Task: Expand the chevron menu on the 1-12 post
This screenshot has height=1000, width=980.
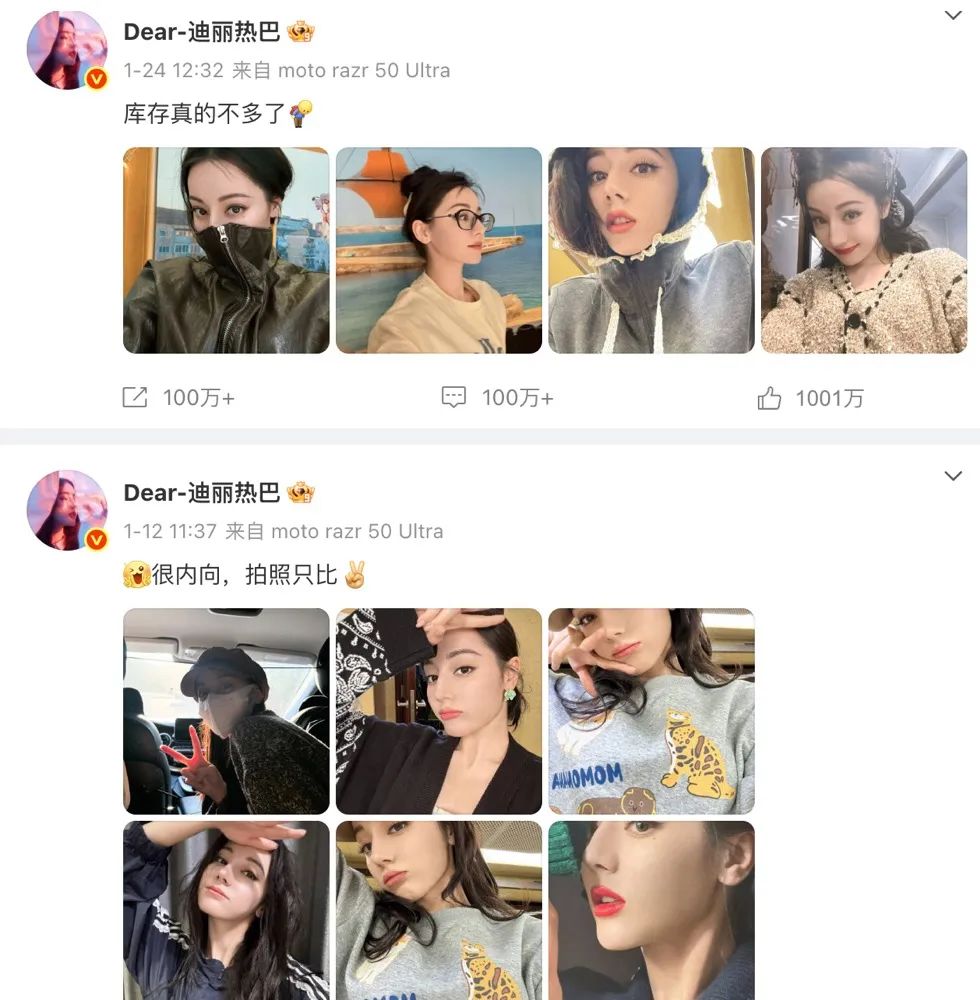Action: click(x=953, y=476)
